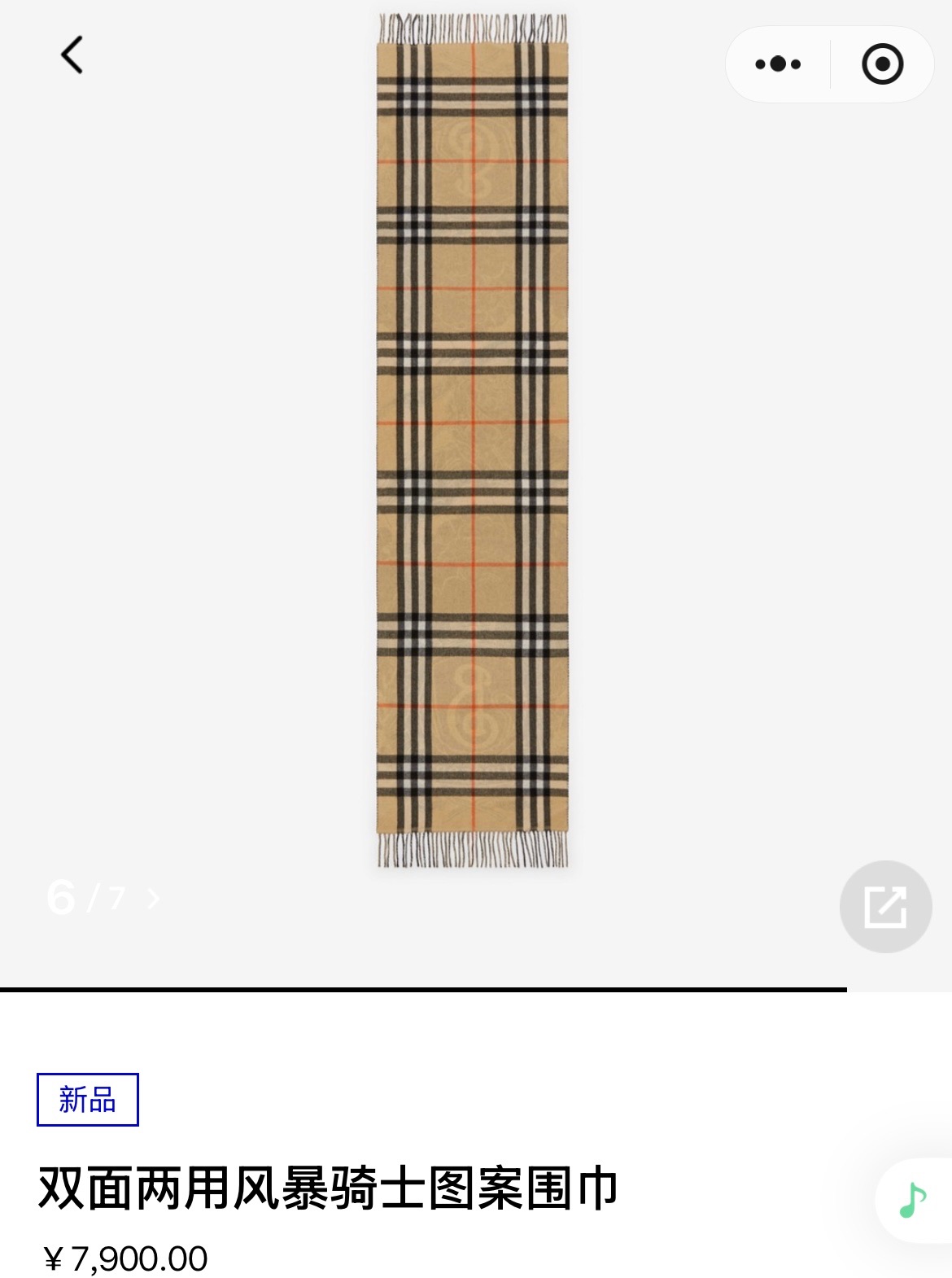Image resolution: width=952 pixels, height=1278 pixels.
Task: Go back using the top-left arrow
Action: click(72, 55)
